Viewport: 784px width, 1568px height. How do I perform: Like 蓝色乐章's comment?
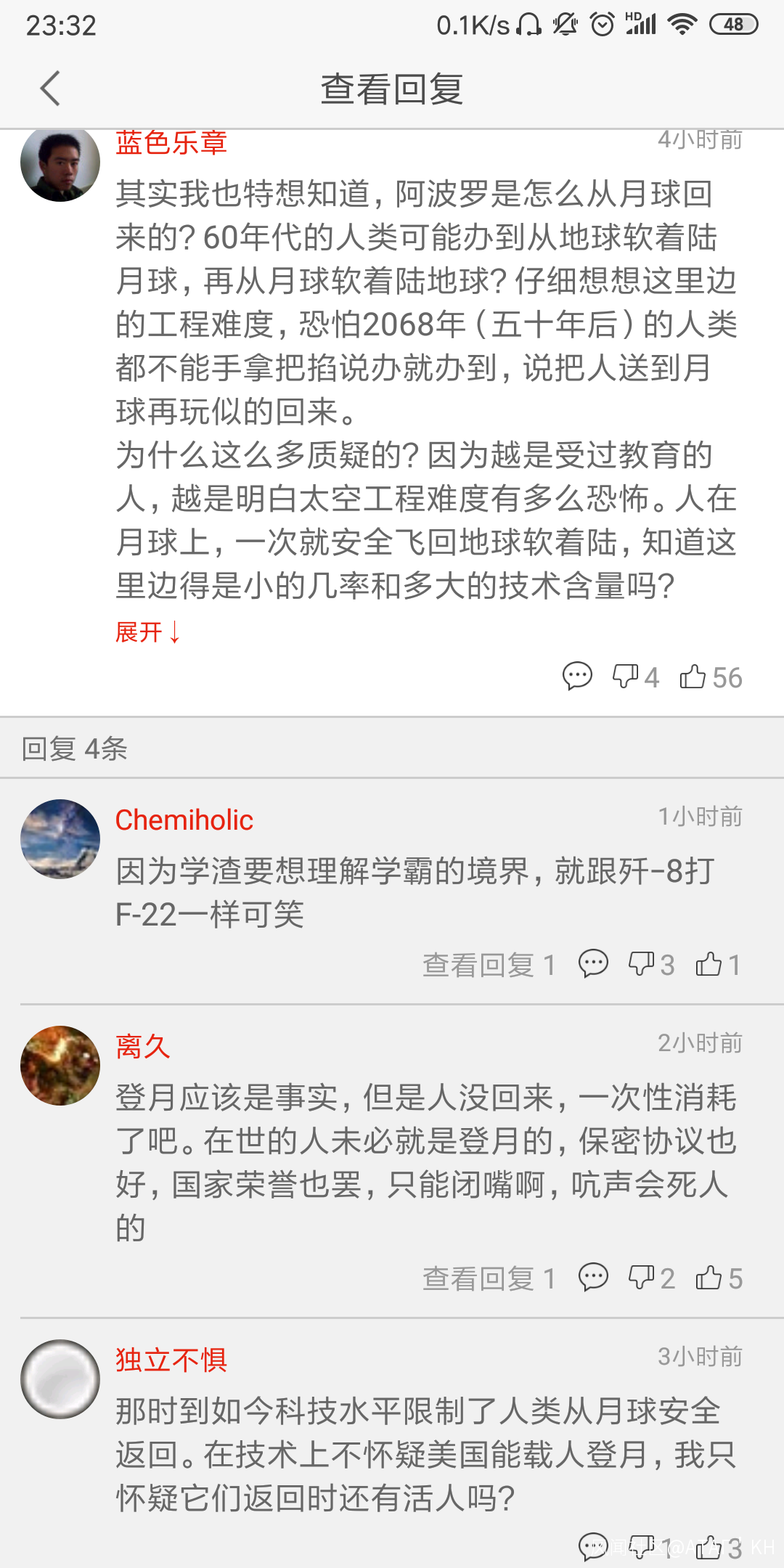693,677
